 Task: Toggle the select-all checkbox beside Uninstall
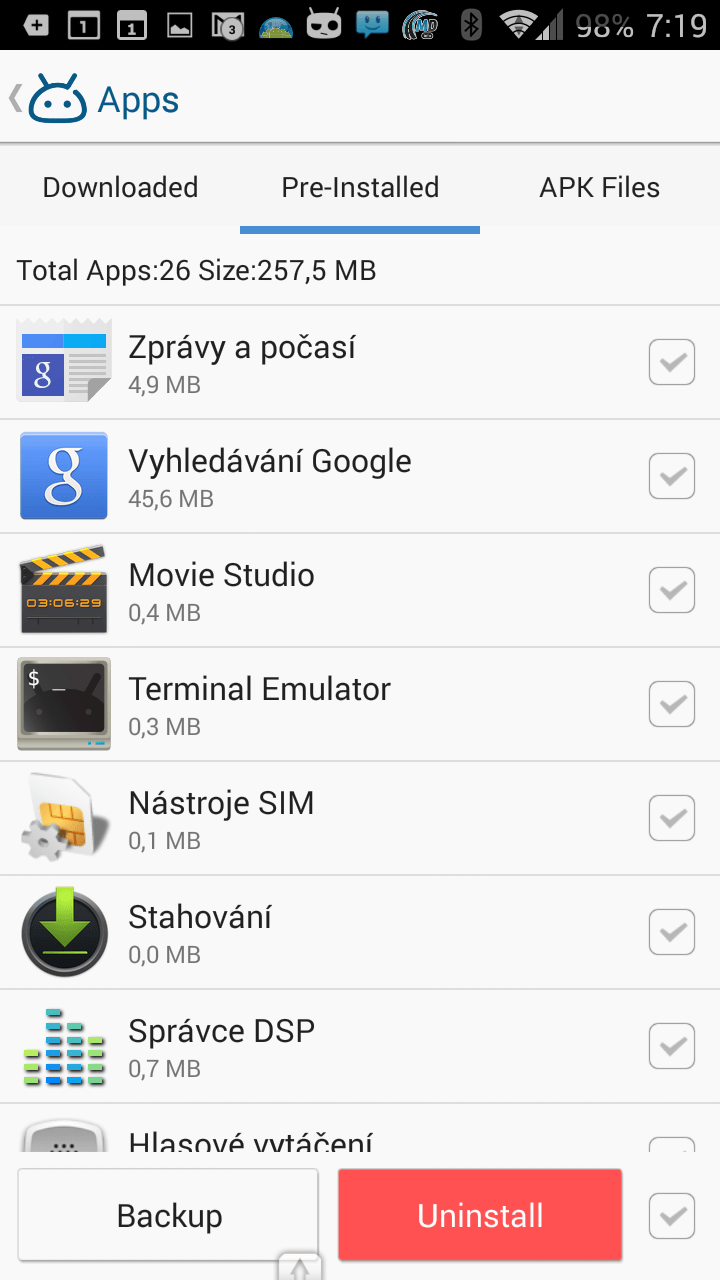click(x=672, y=1216)
